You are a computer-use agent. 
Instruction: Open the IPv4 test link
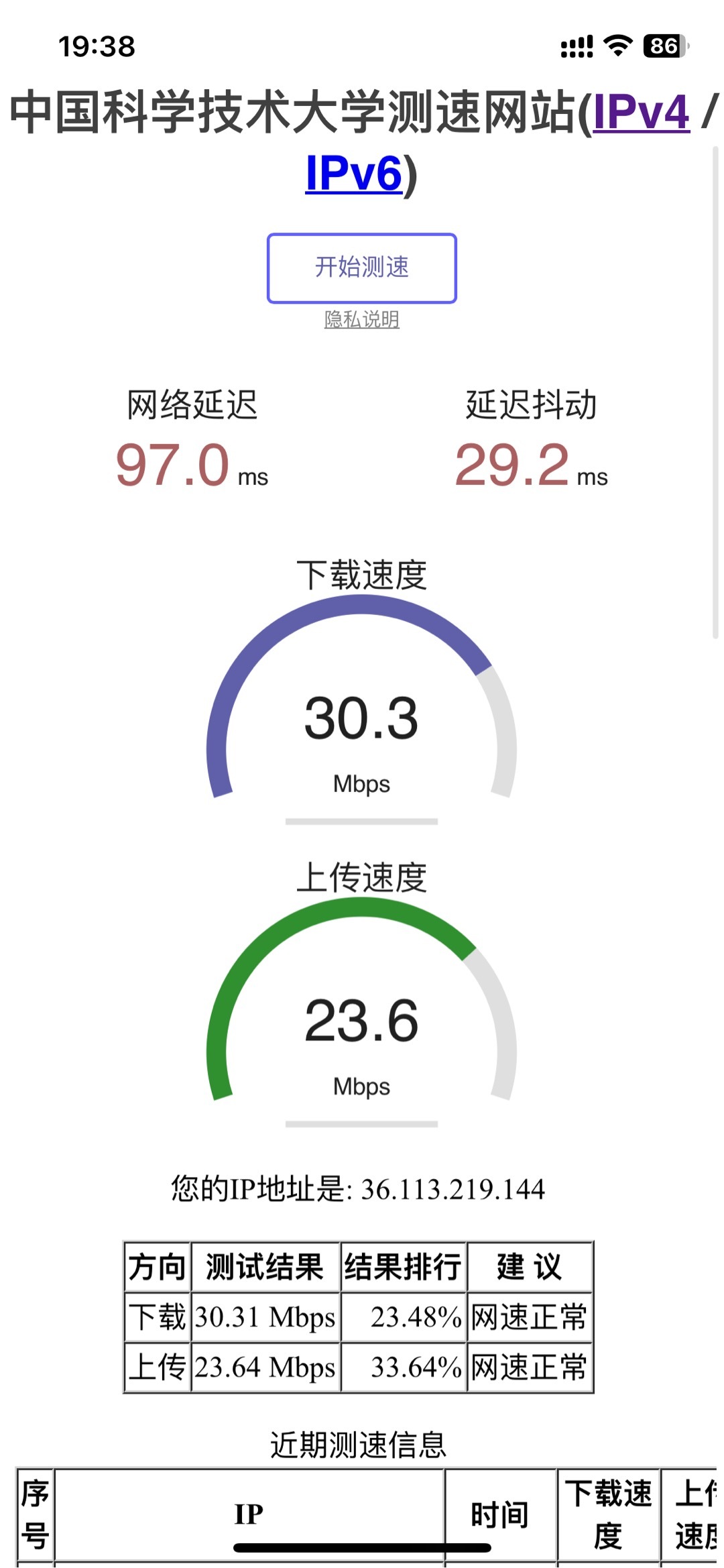641,111
